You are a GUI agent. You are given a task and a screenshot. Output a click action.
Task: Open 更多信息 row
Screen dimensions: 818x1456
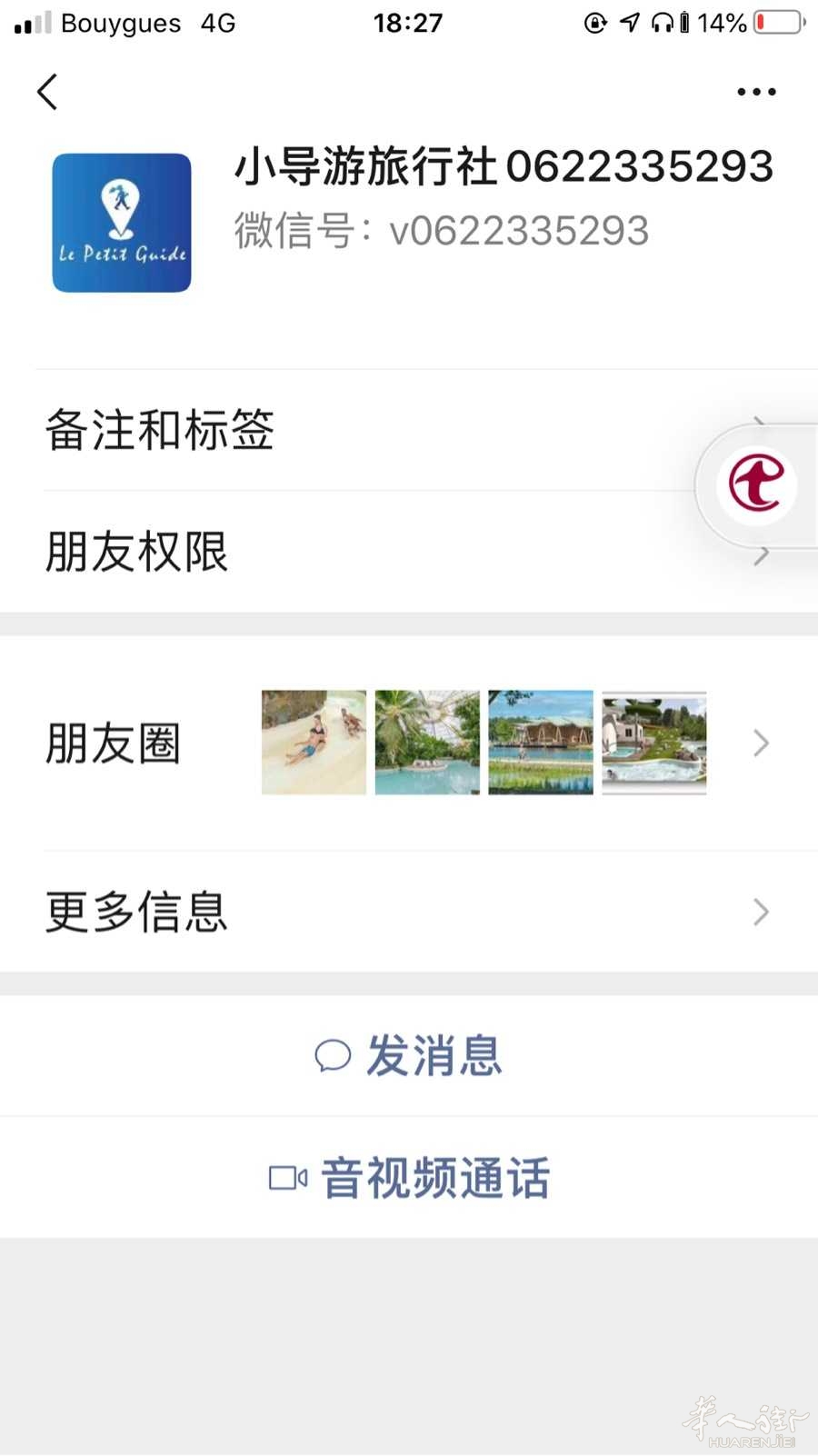click(x=409, y=912)
